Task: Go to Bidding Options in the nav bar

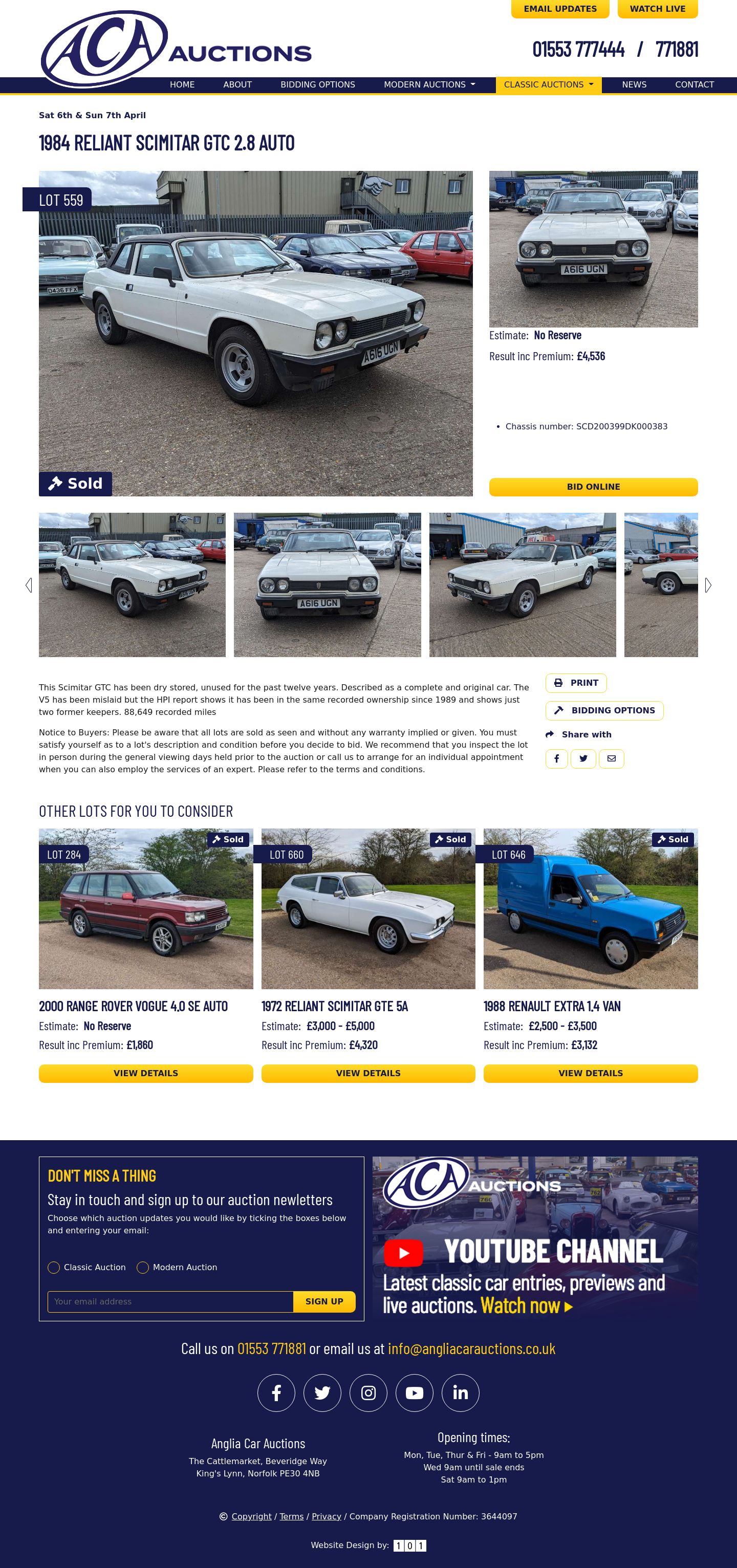Action: 318,84
